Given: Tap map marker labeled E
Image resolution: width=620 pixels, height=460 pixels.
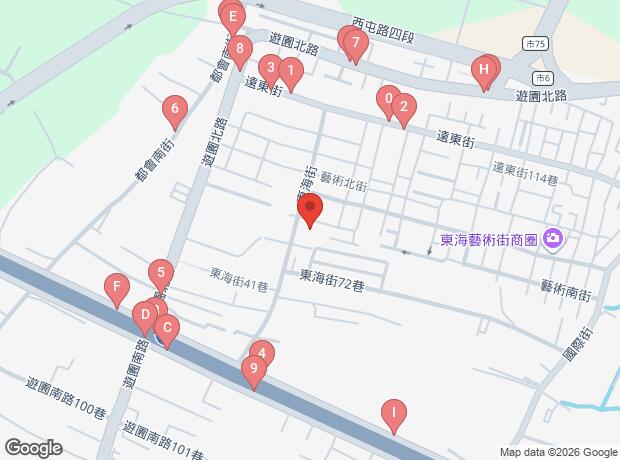Looking at the screenshot, I should (x=232, y=17).
